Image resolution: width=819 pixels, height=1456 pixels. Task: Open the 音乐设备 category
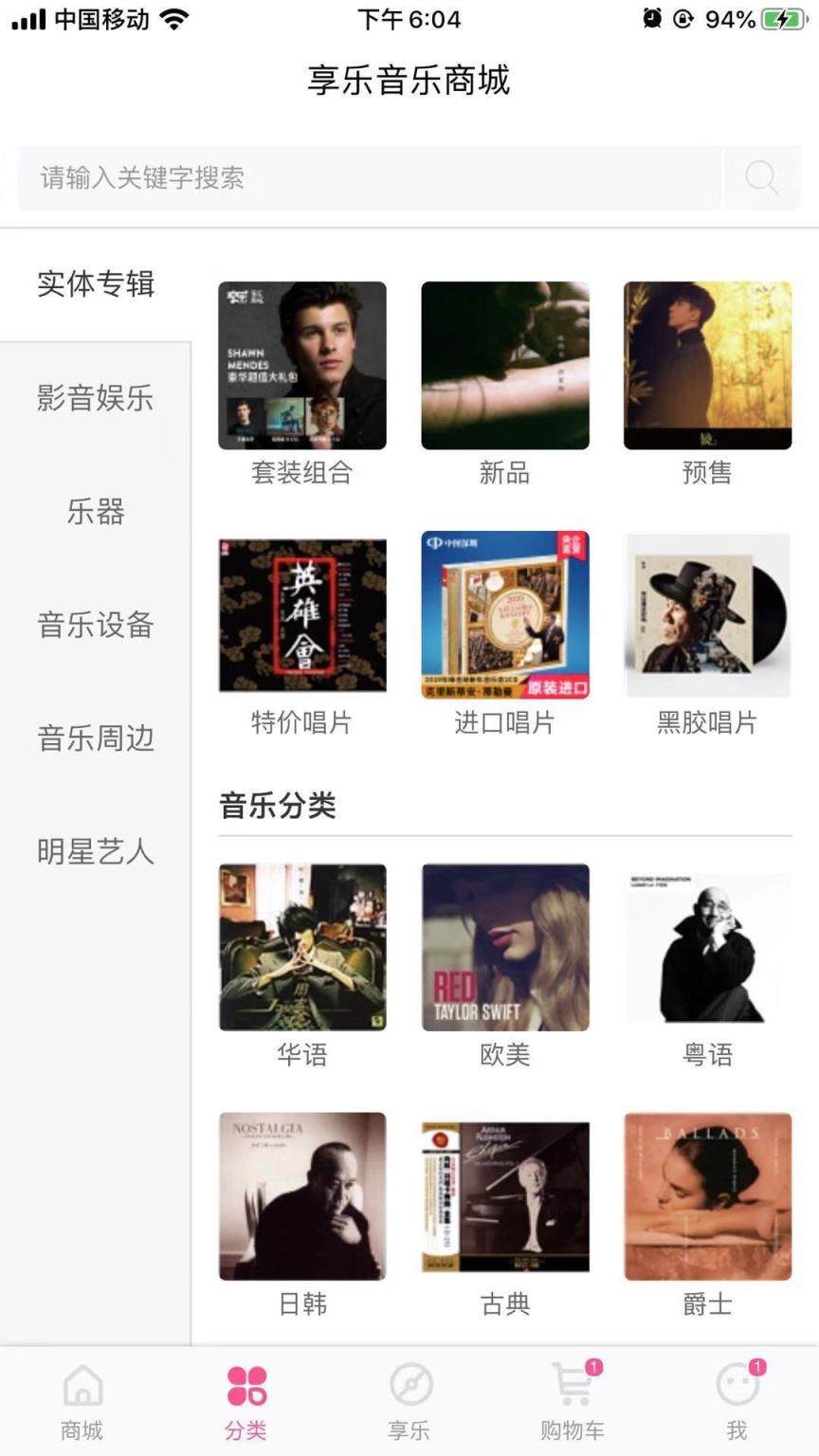(x=93, y=627)
